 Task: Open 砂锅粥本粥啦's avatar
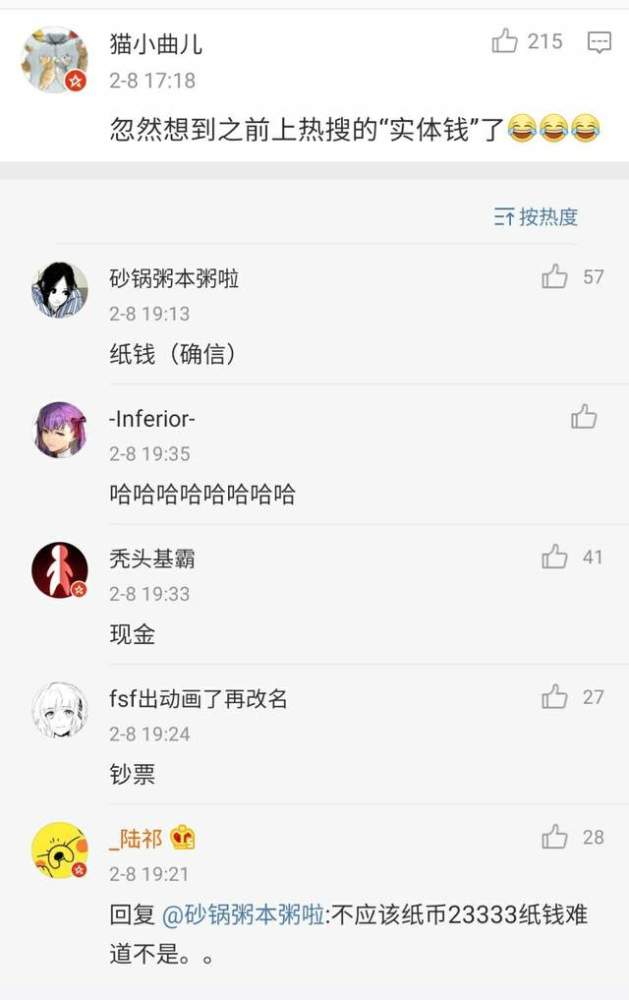coord(59,290)
